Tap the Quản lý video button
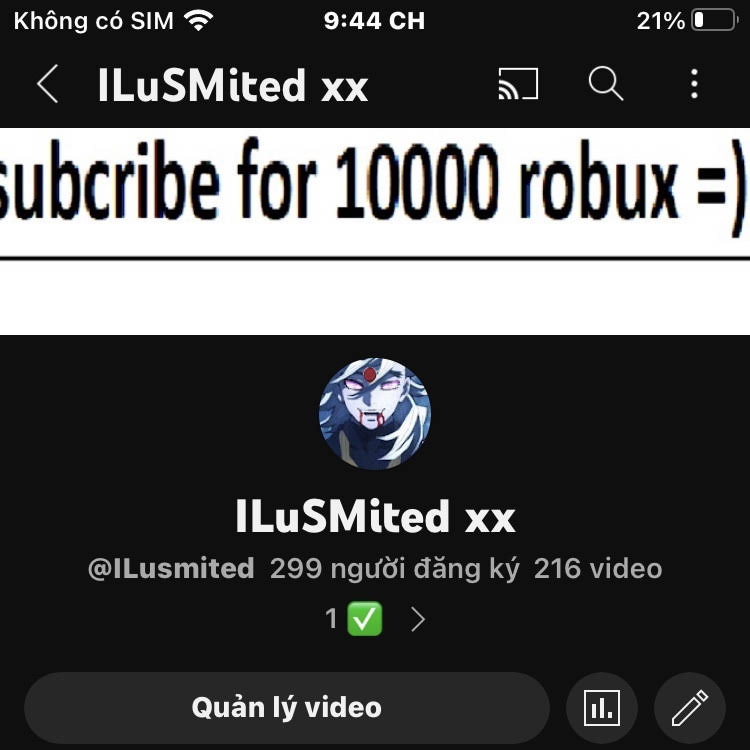 [x=286, y=708]
